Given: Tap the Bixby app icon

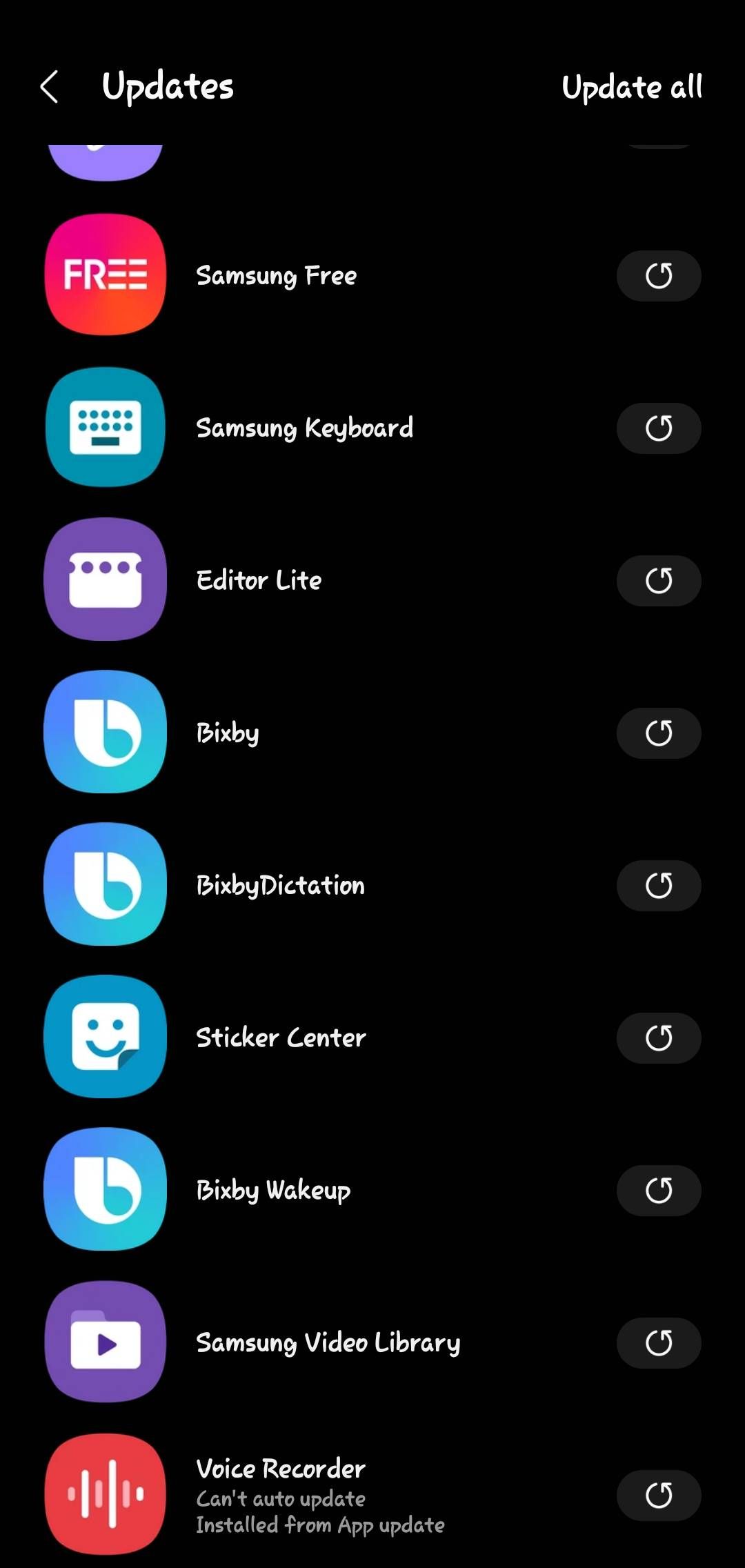Looking at the screenshot, I should tap(104, 733).
